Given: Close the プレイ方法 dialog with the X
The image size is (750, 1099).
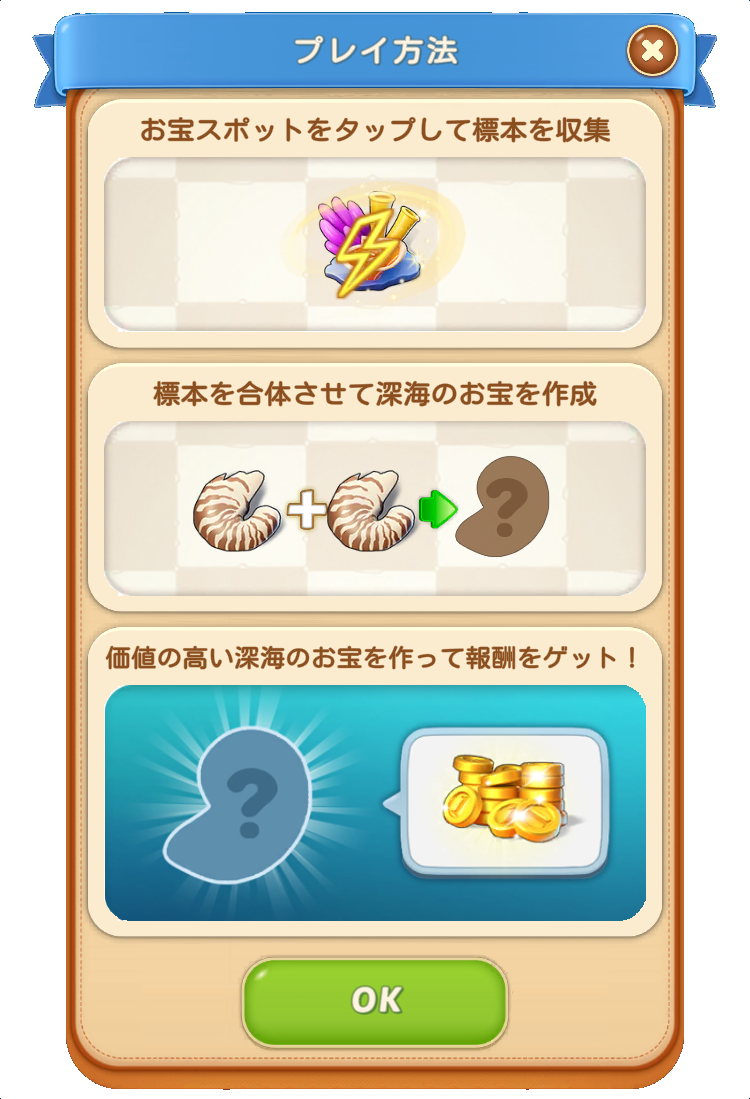Looking at the screenshot, I should [x=652, y=50].
